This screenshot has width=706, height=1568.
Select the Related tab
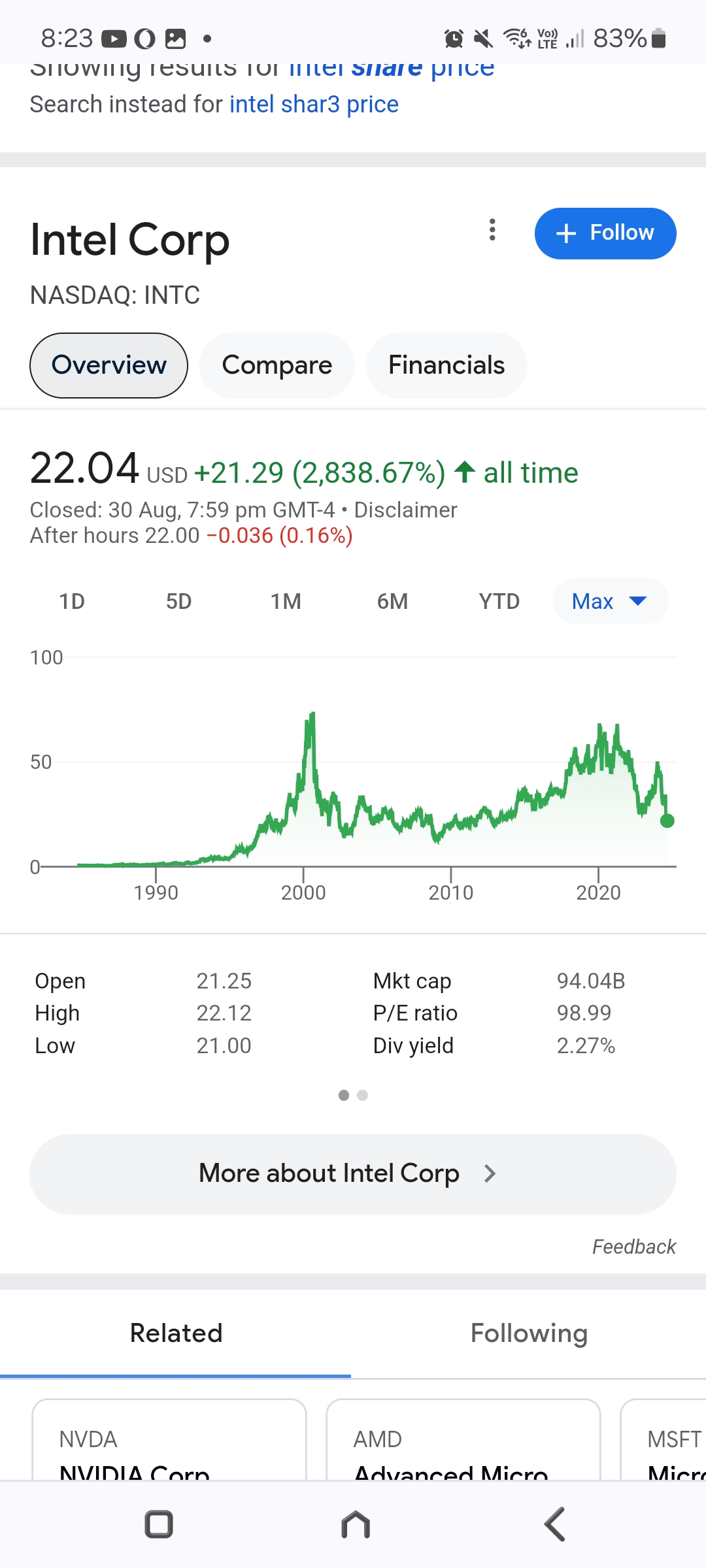[x=176, y=1333]
